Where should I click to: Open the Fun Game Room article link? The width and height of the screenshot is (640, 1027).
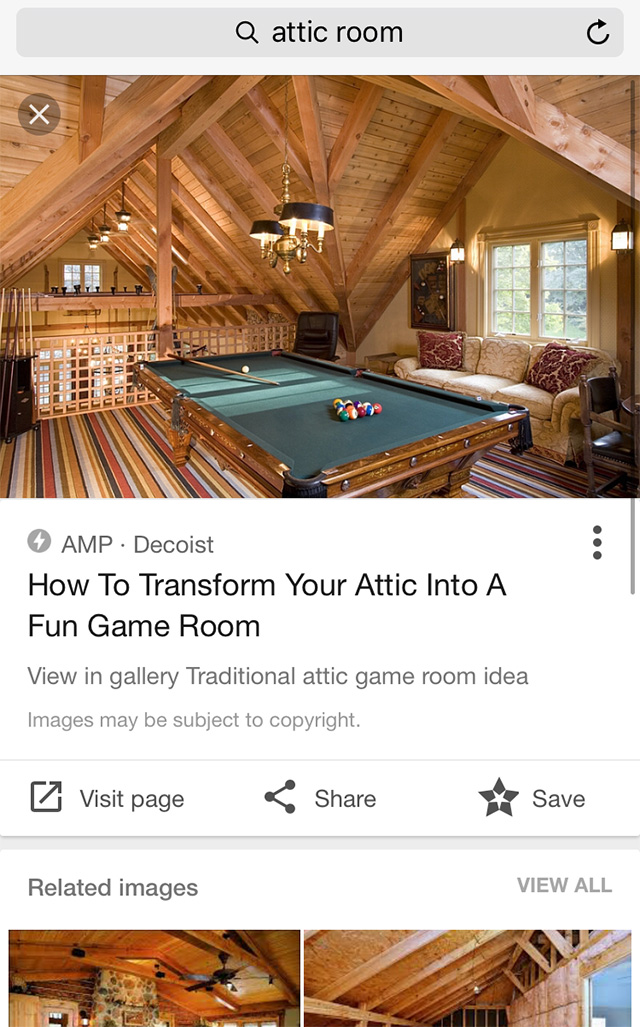(x=267, y=605)
